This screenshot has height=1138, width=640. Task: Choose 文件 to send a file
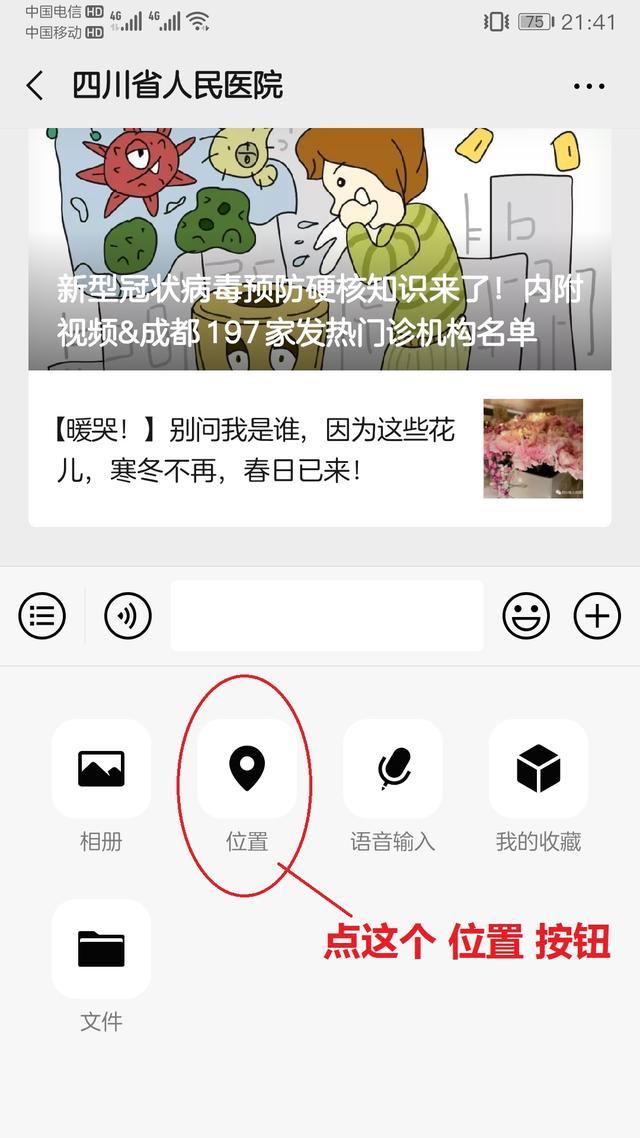[x=101, y=949]
